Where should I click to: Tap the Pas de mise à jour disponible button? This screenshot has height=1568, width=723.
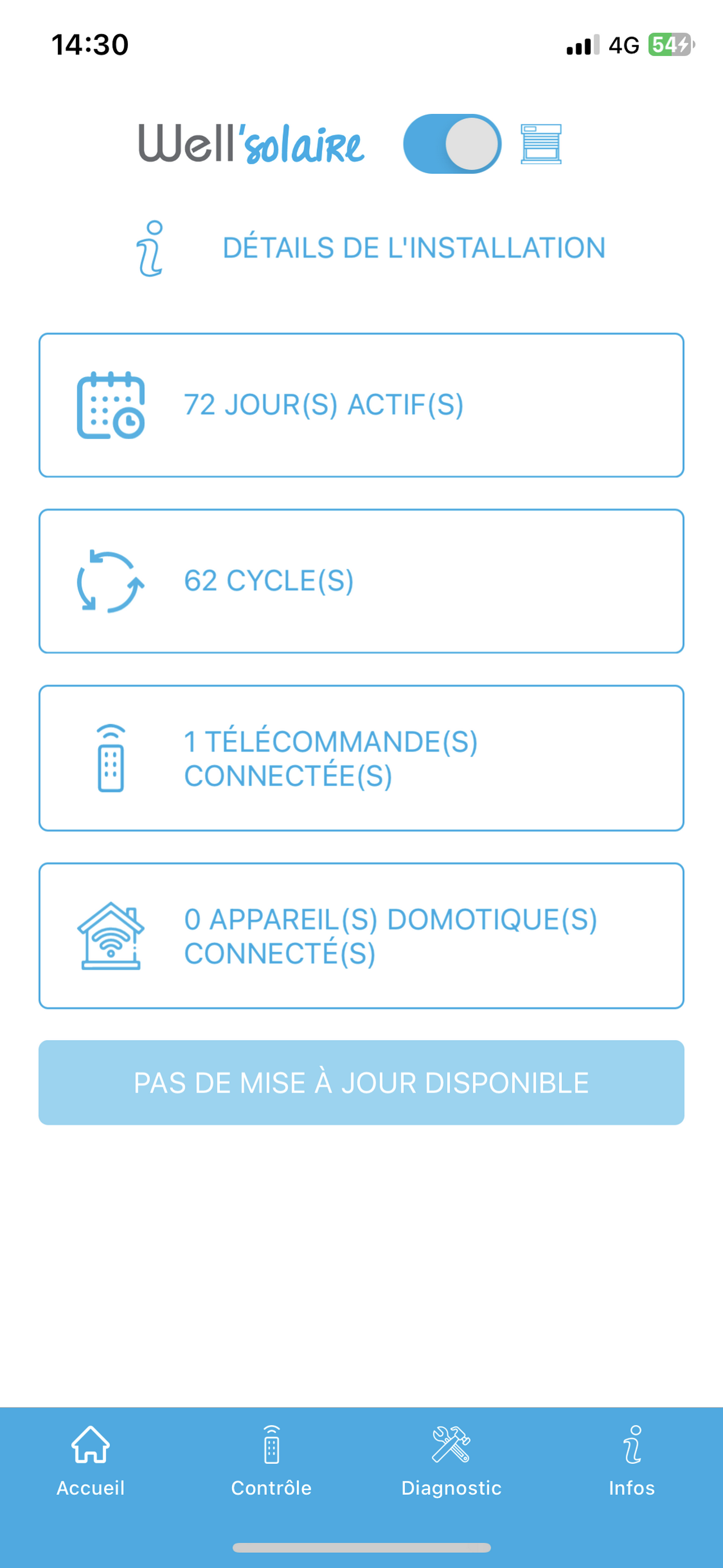pyautogui.click(x=361, y=1082)
